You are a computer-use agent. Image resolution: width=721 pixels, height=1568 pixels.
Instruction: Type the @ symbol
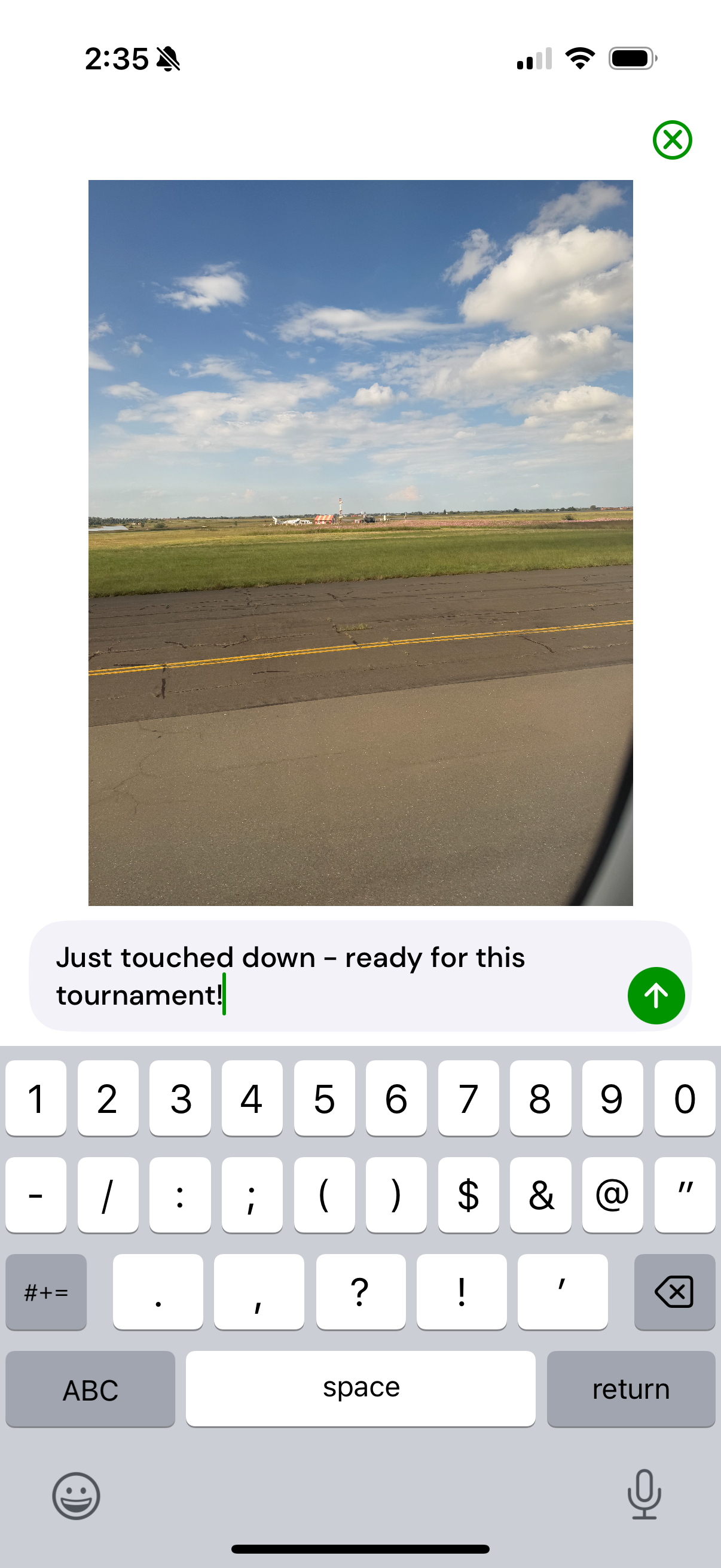click(x=612, y=1195)
